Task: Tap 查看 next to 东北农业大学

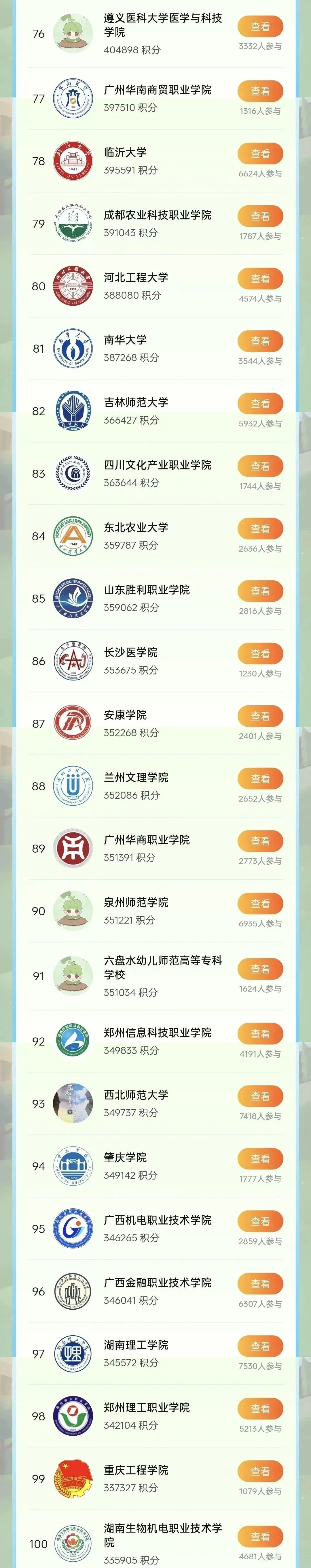Action: (260, 529)
